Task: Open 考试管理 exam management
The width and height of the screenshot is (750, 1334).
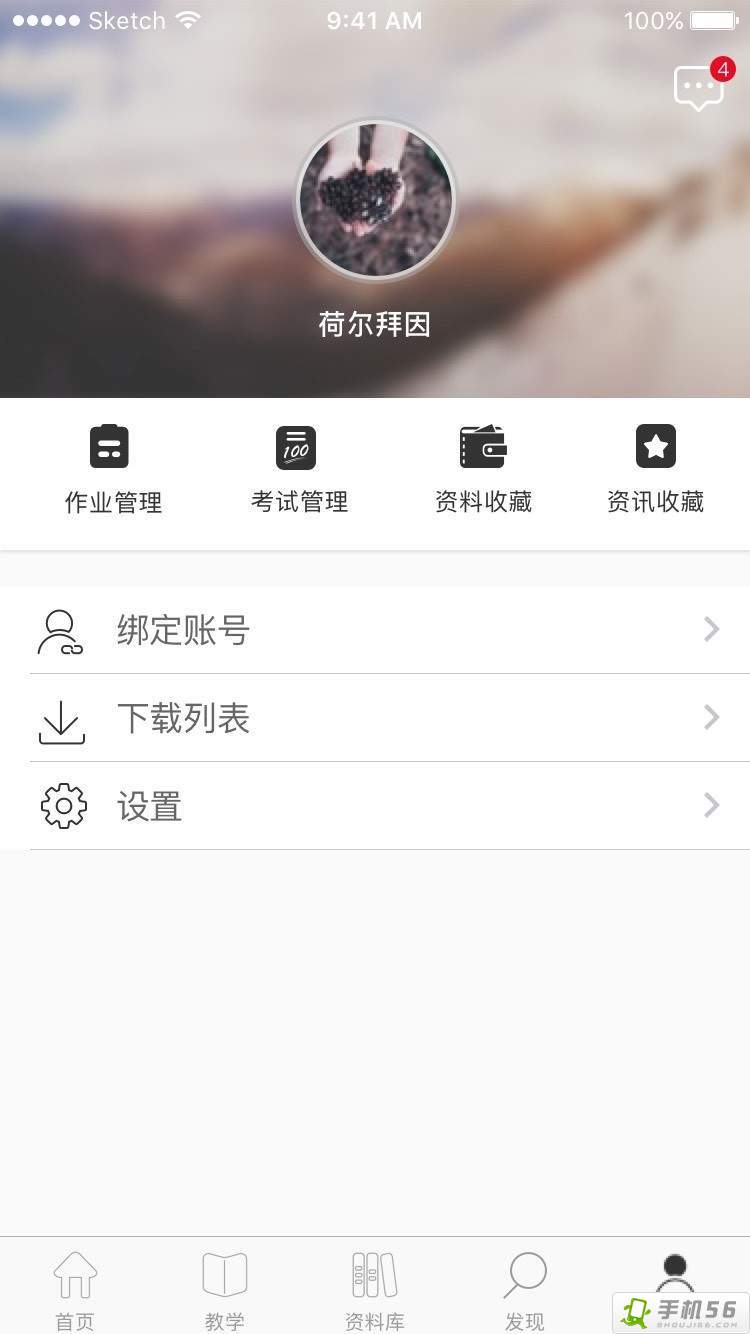Action: [x=298, y=469]
